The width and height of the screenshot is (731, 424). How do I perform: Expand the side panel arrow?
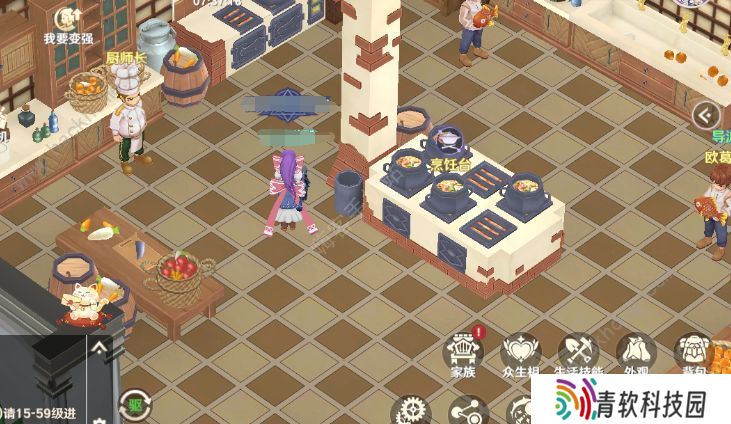pyautogui.click(x=706, y=114)
